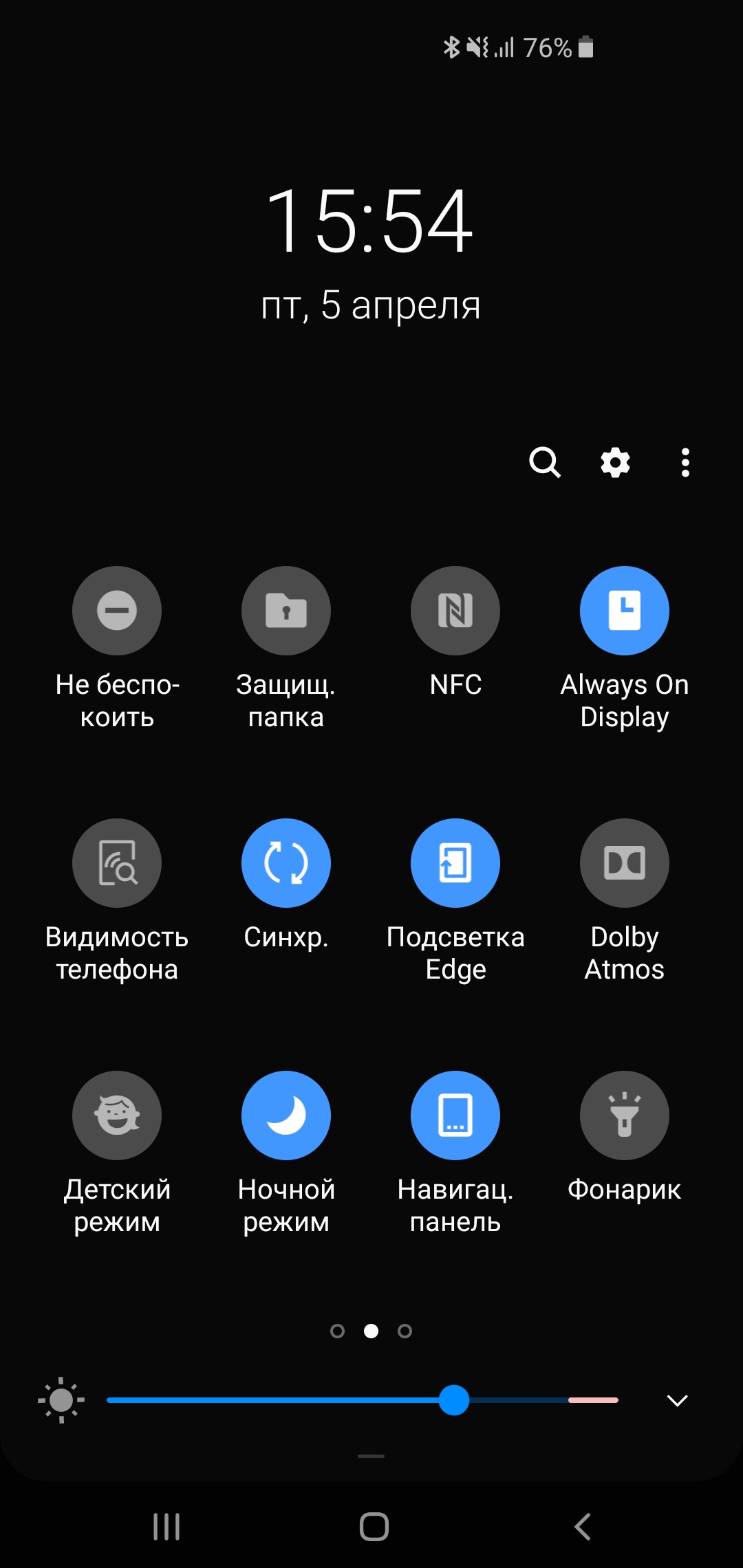Expand brightness options chevron
Viewport: 743px width, 1568px height.
pos(678,1401)
